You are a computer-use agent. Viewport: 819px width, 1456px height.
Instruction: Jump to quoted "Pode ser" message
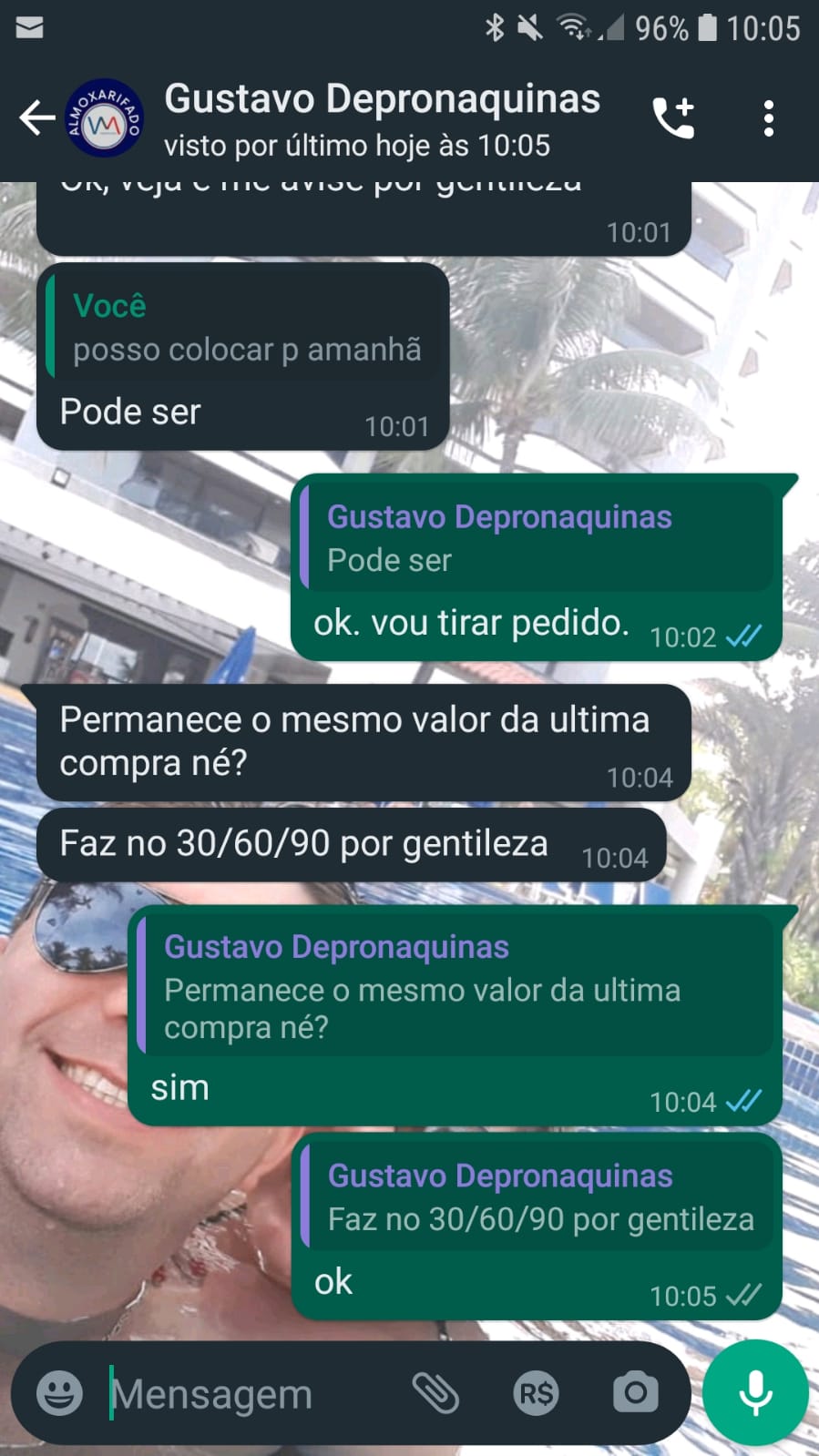pos(537,538)
